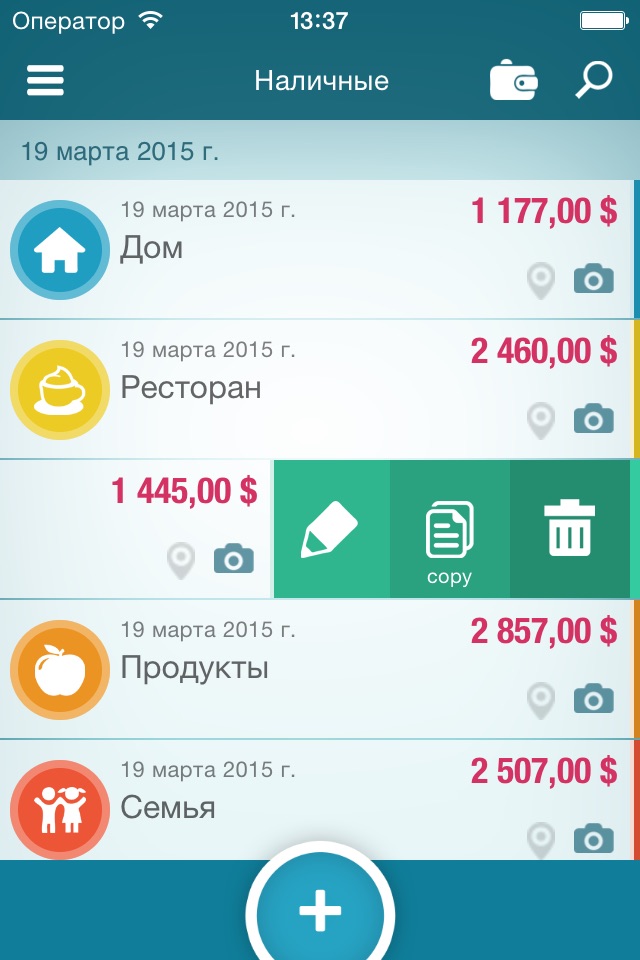Open the search magnifier
640x960 pixels.
pyautogui.click(x=593, y=80)
